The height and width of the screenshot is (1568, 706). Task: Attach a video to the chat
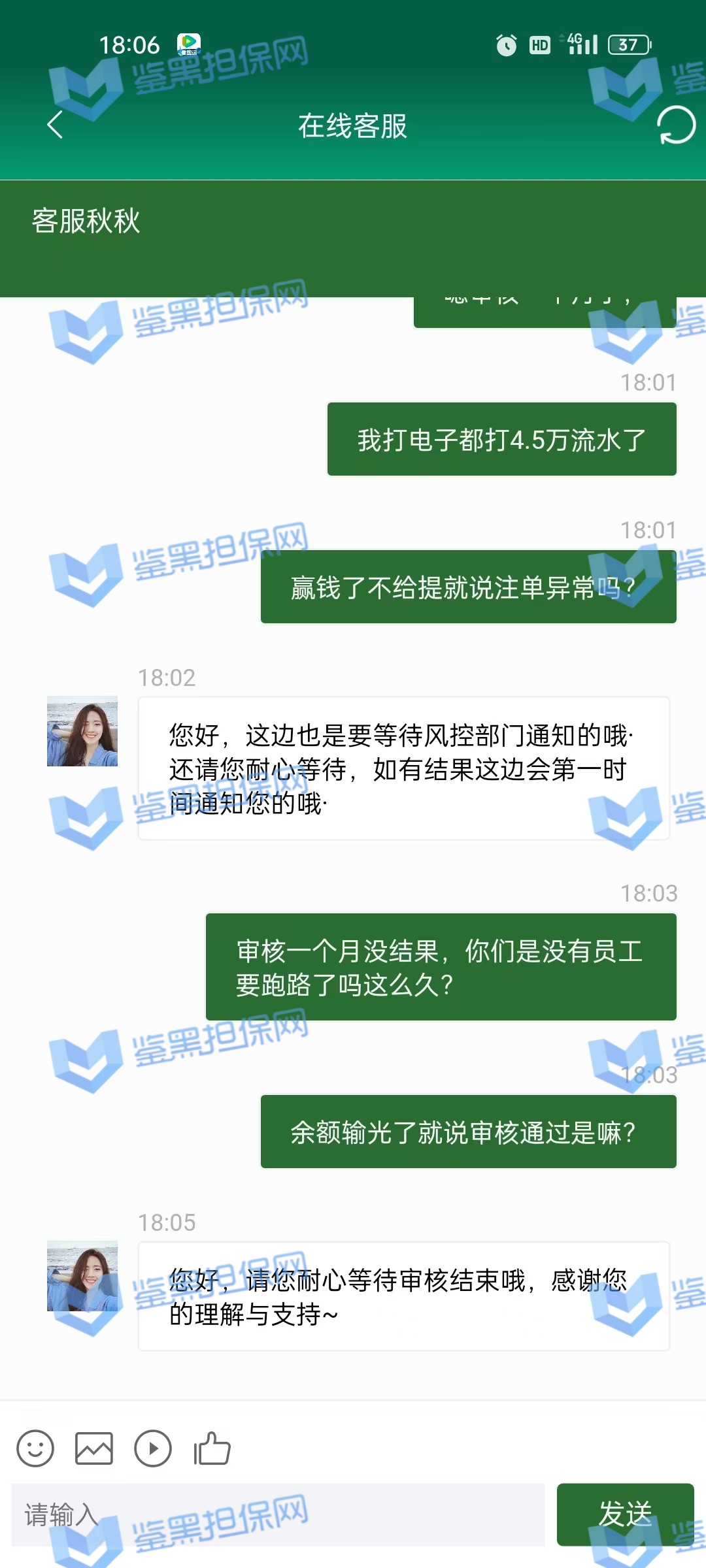153,1448
